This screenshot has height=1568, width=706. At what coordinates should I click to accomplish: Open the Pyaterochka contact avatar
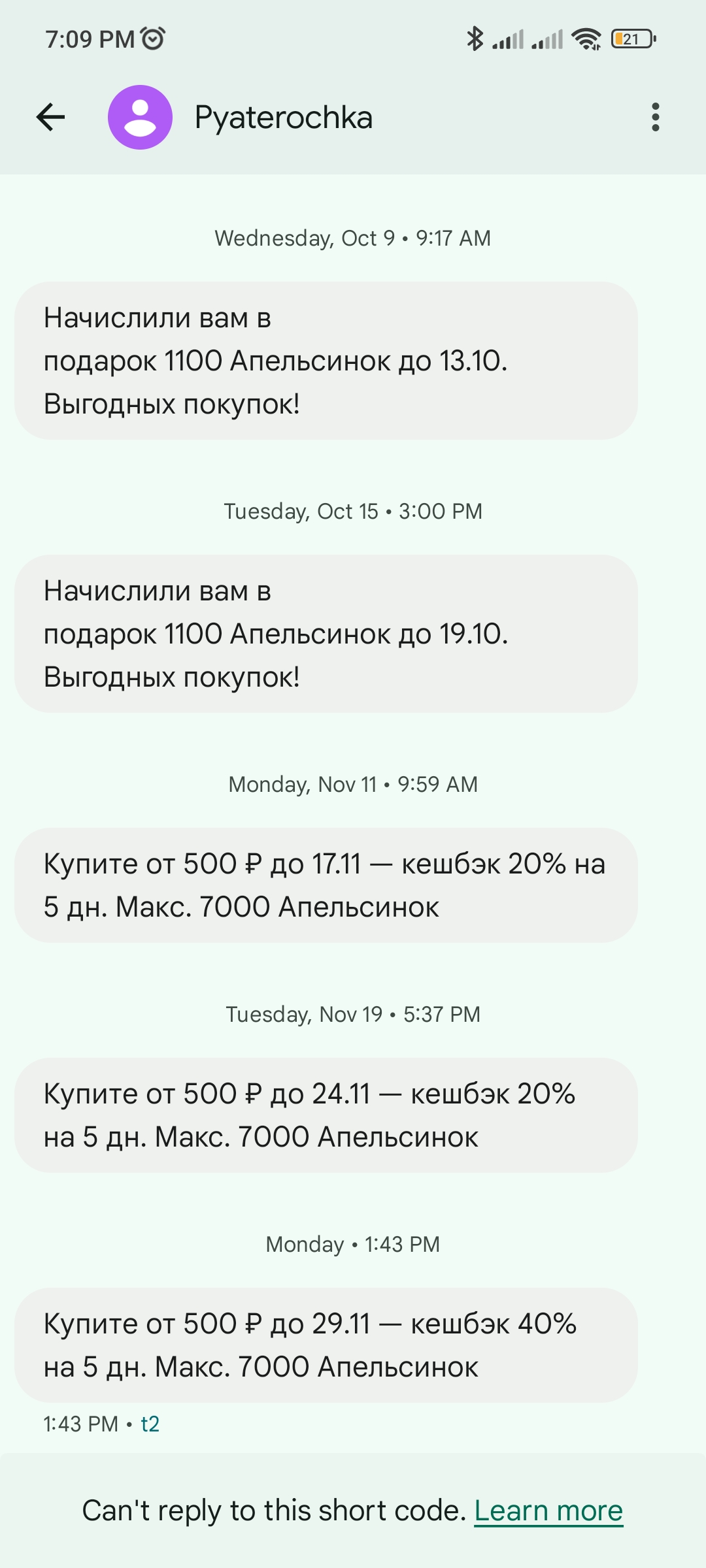(140, 116)
